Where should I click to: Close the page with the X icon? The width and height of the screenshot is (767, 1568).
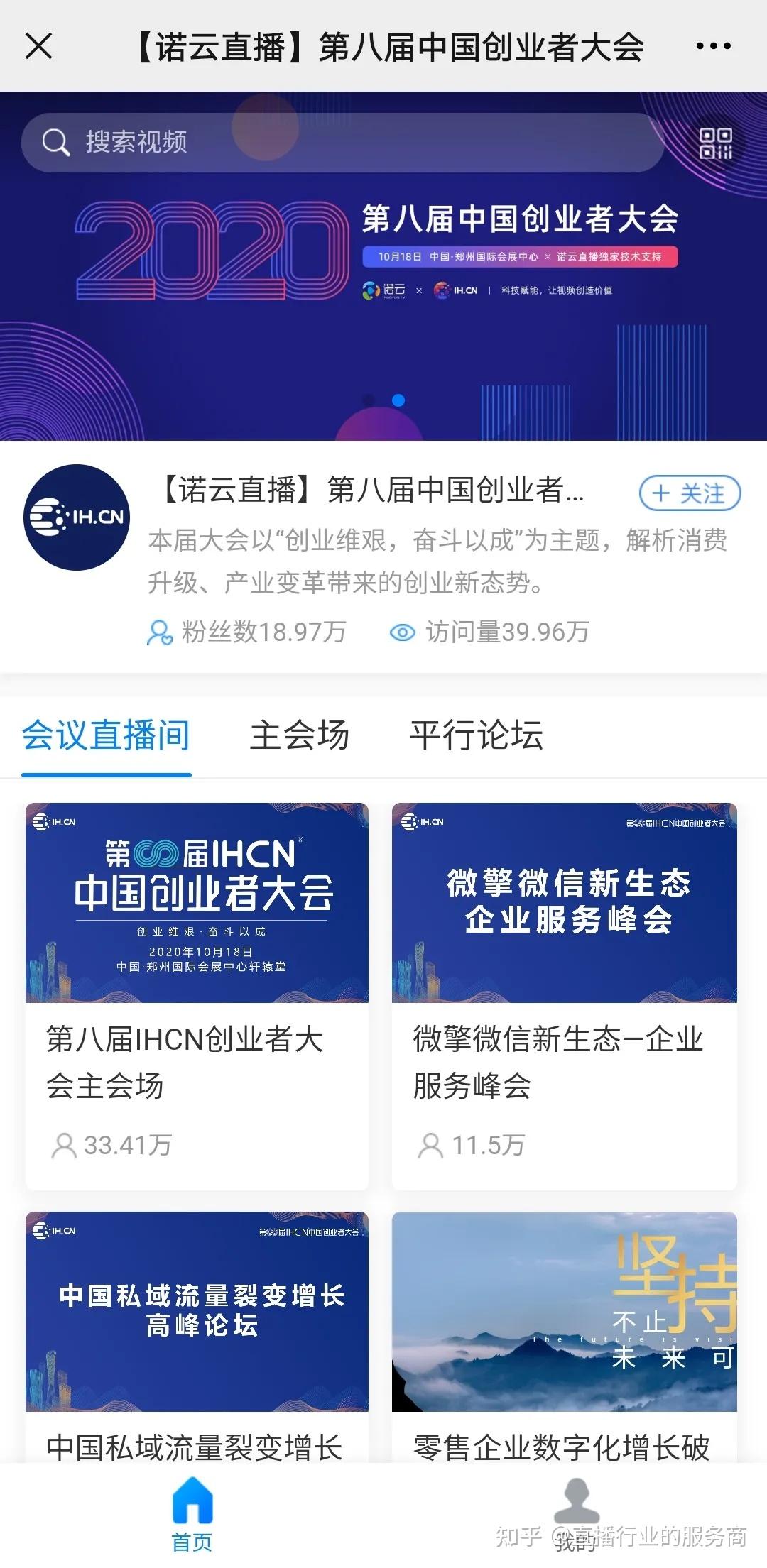39,46
